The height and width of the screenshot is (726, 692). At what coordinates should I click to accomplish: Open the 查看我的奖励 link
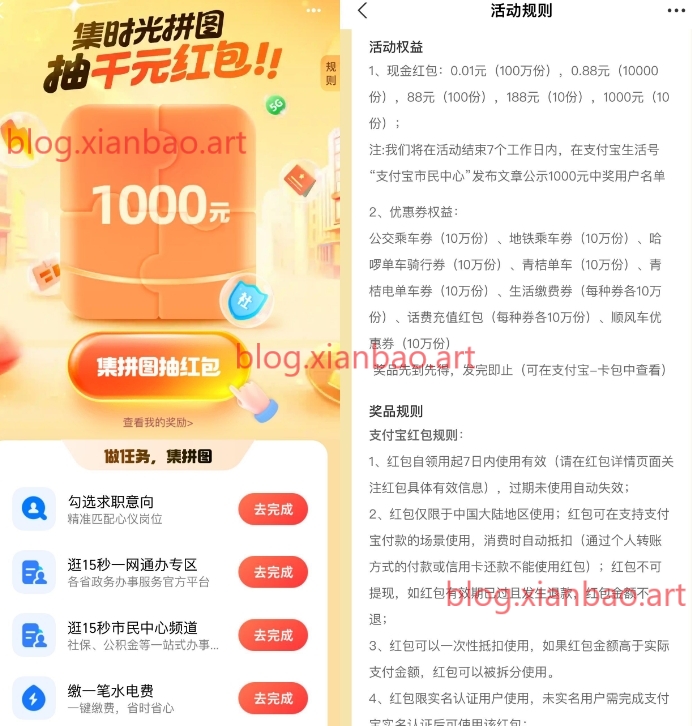[x=158, y=423]
